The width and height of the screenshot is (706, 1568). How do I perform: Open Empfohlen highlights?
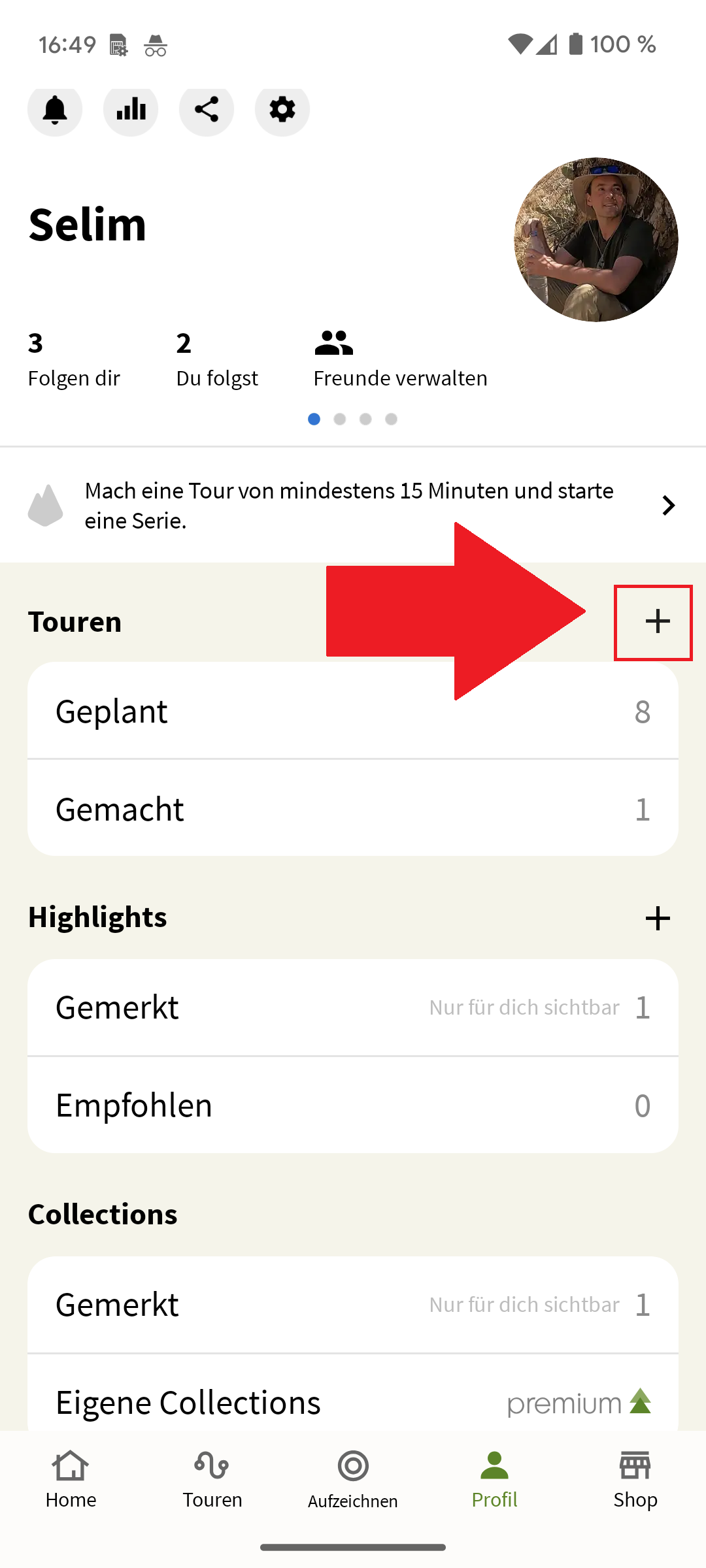point(353,1105)
